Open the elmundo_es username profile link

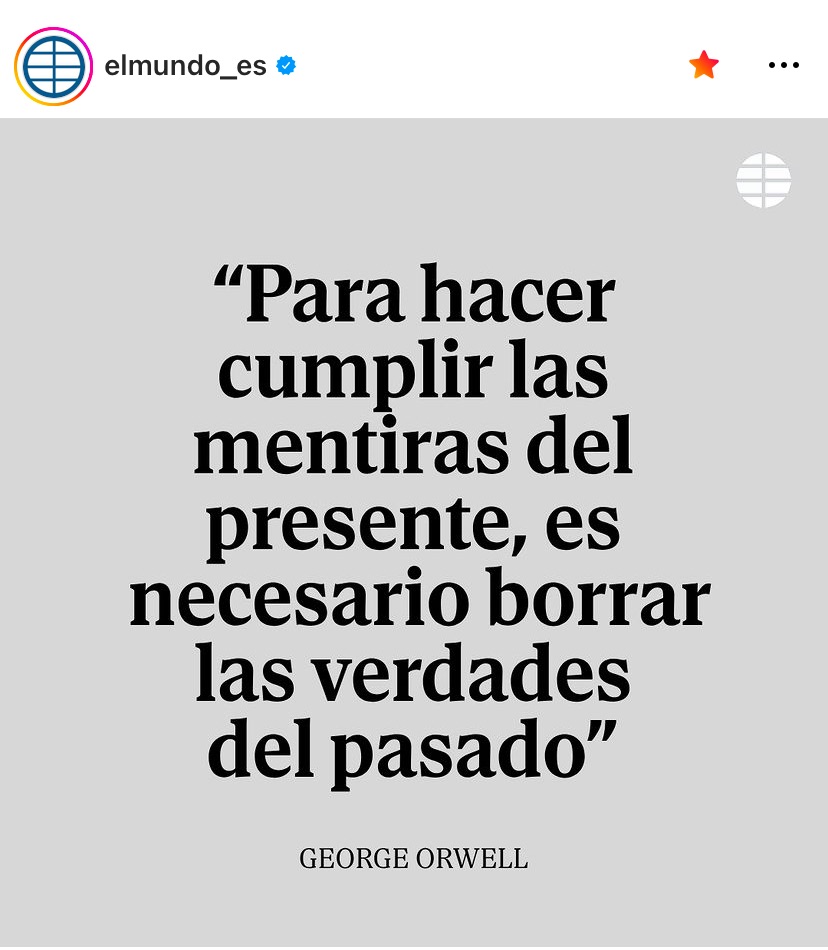[x=185, y=66]
